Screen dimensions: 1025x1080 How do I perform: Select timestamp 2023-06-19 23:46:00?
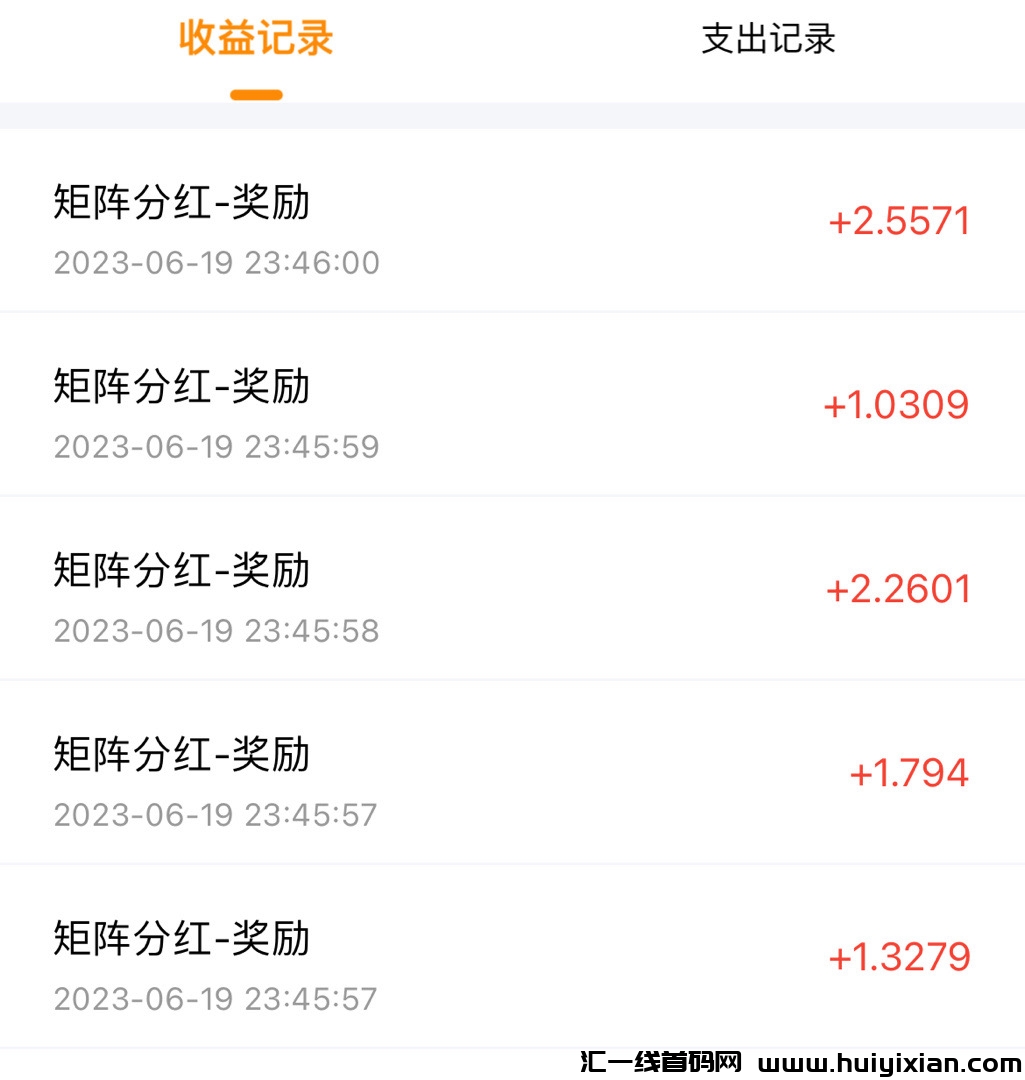click(216, 262)
